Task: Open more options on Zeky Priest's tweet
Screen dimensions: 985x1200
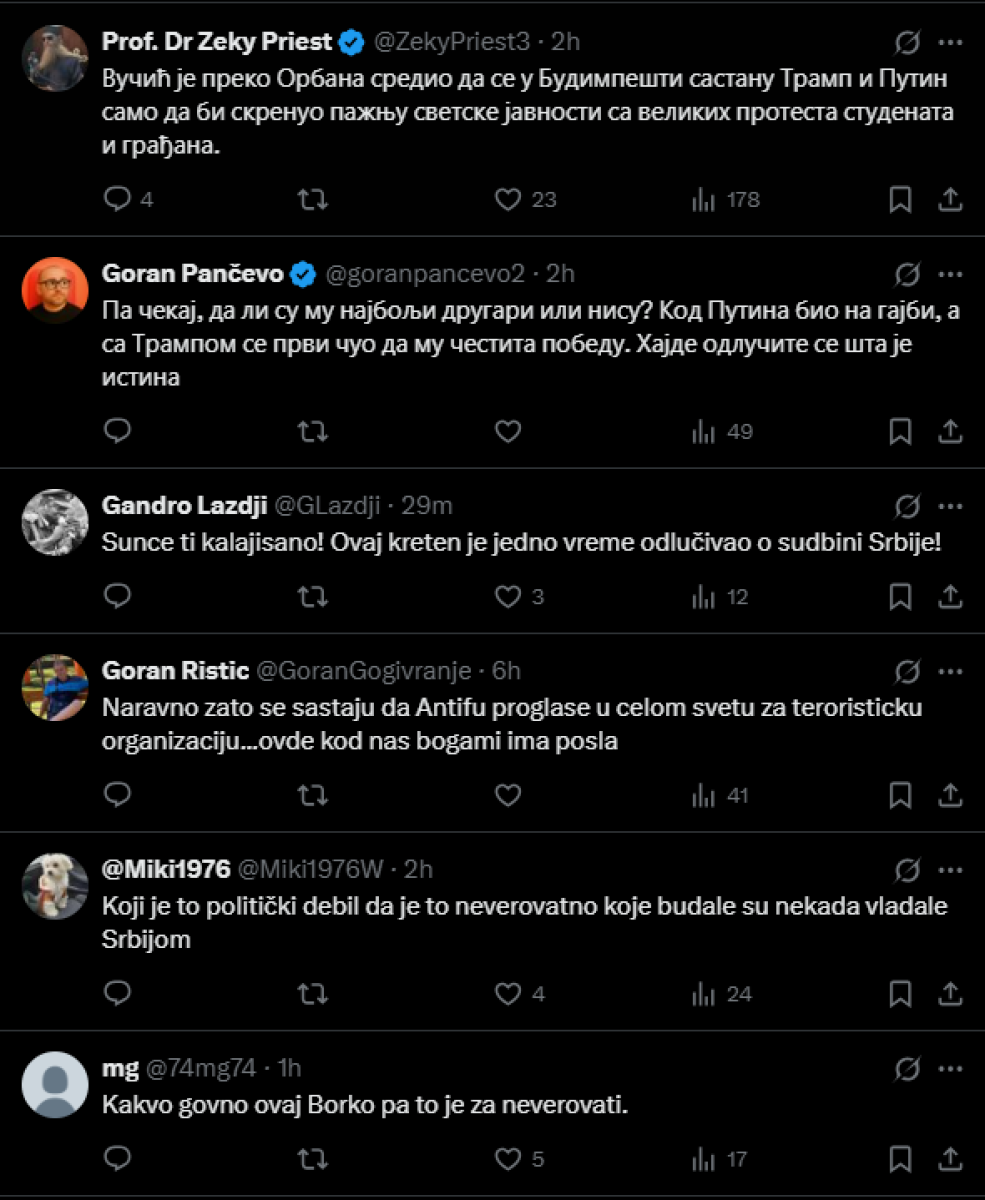Action: click(x=951, y=42)
